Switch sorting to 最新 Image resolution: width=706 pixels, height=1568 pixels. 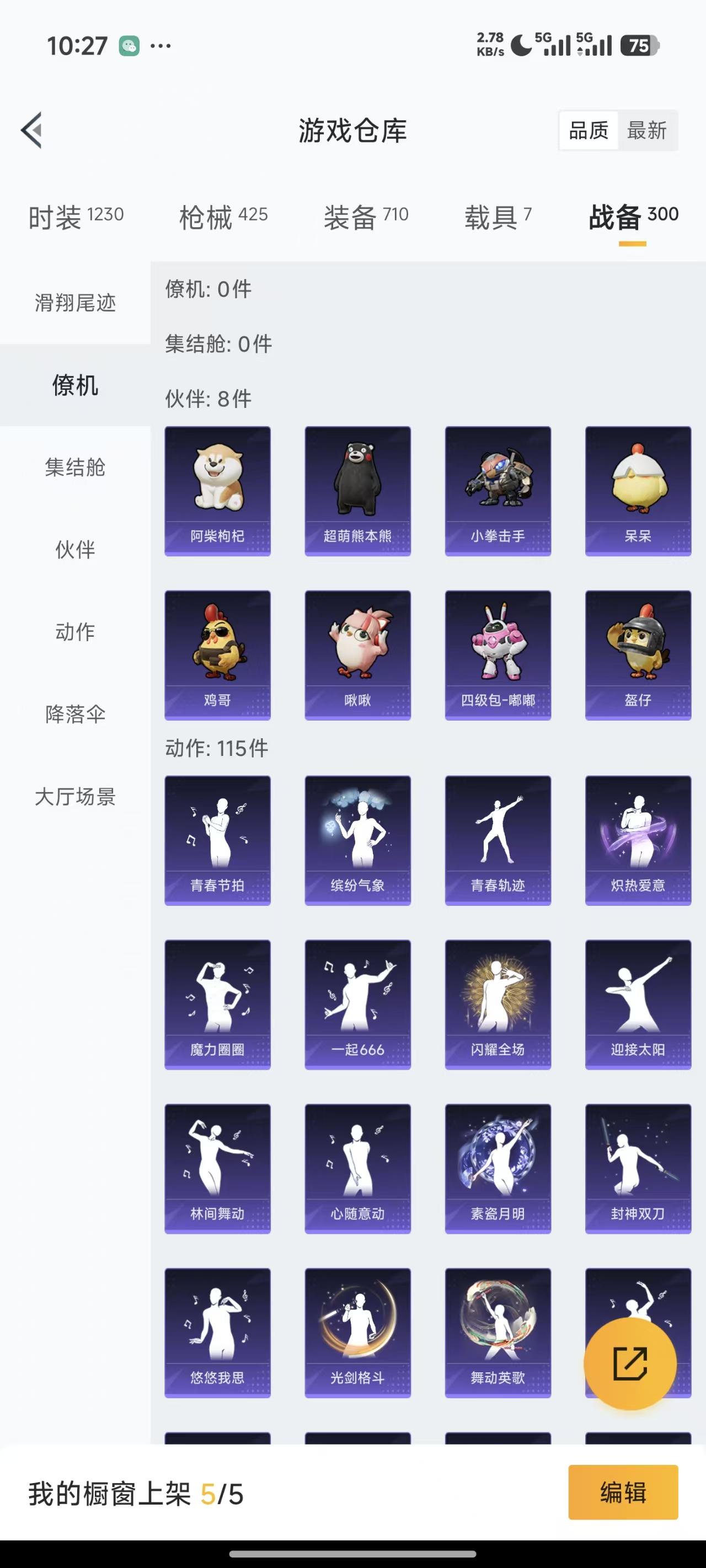click(648, 130)
